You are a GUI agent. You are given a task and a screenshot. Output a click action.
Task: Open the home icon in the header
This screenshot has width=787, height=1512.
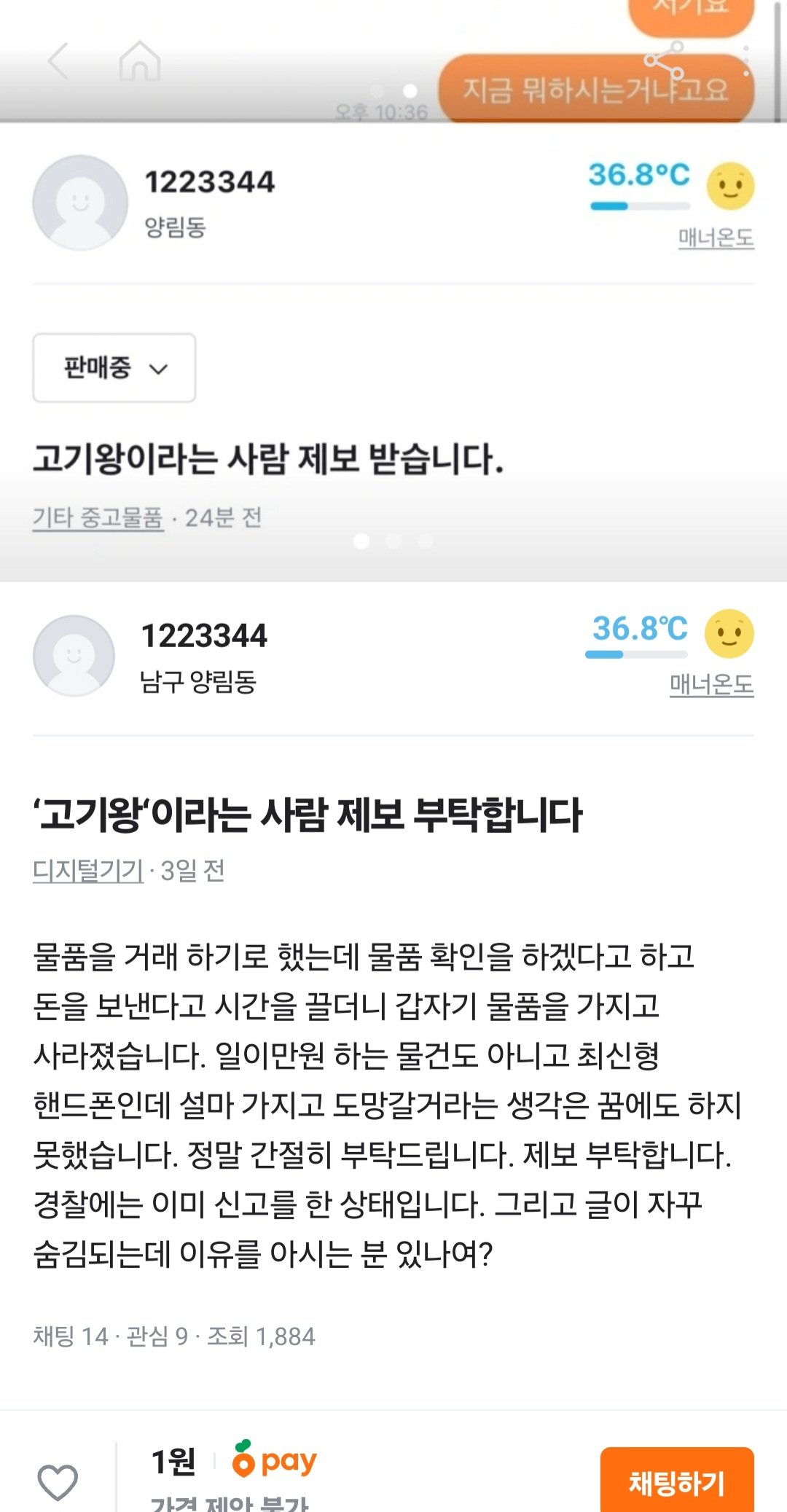point(139,60)
